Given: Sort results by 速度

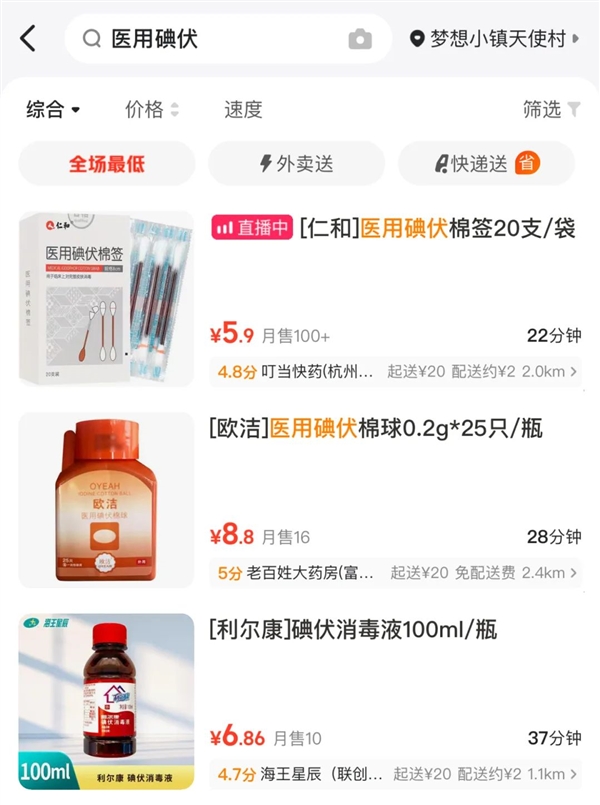Looking at the screenshot, I should click(x=243, y=110).
